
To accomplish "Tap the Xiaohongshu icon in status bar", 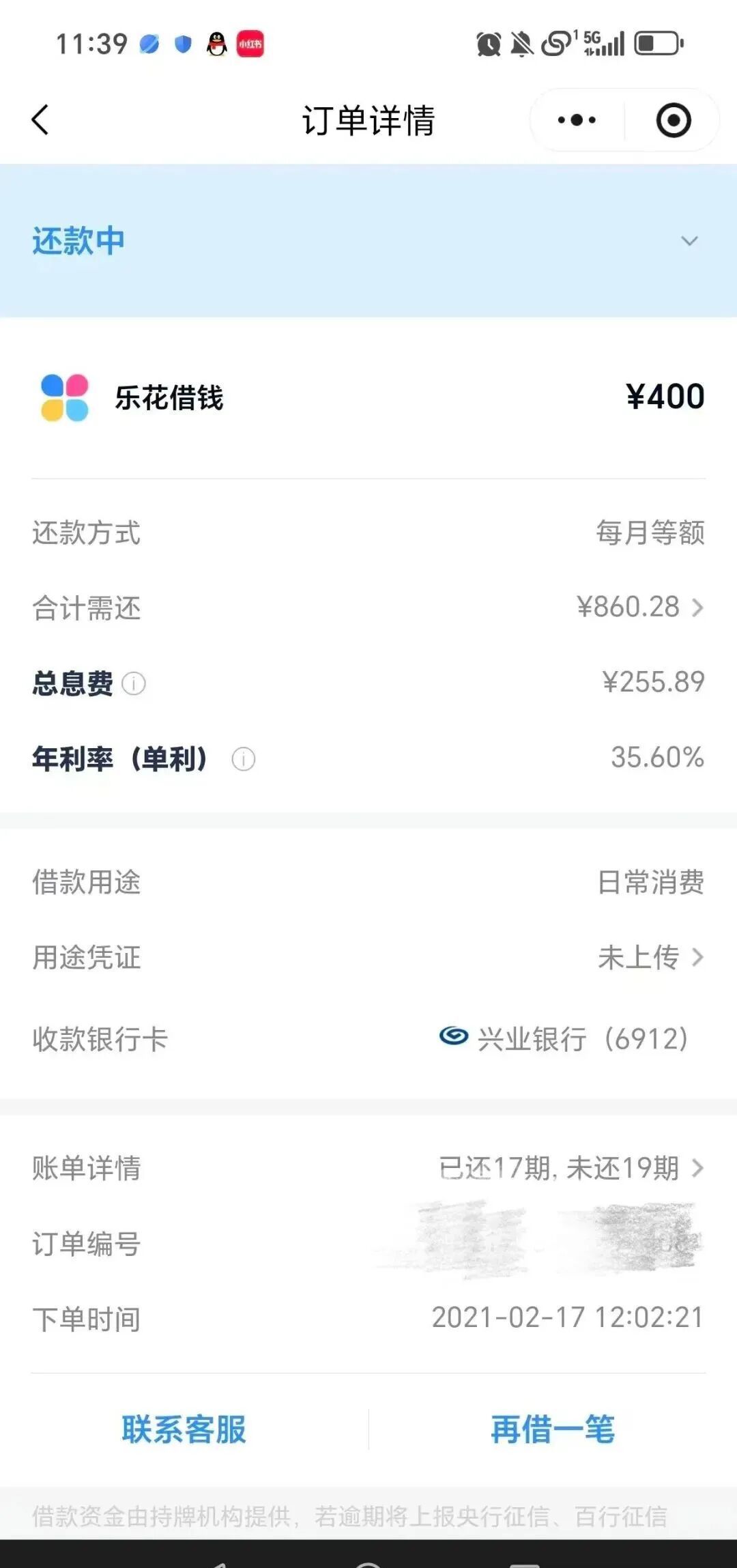I will coord(250,43).
